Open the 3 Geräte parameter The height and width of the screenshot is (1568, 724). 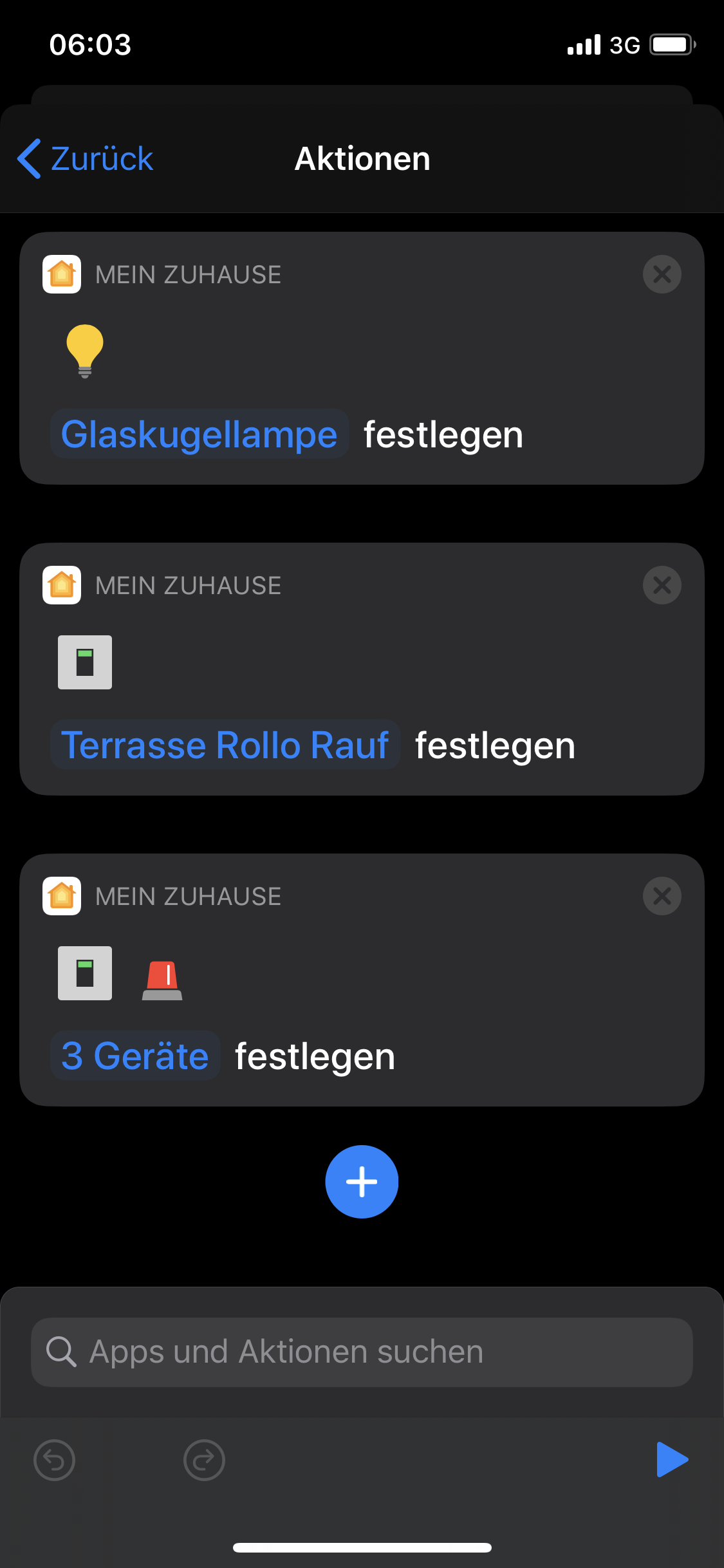(135, 1056)
